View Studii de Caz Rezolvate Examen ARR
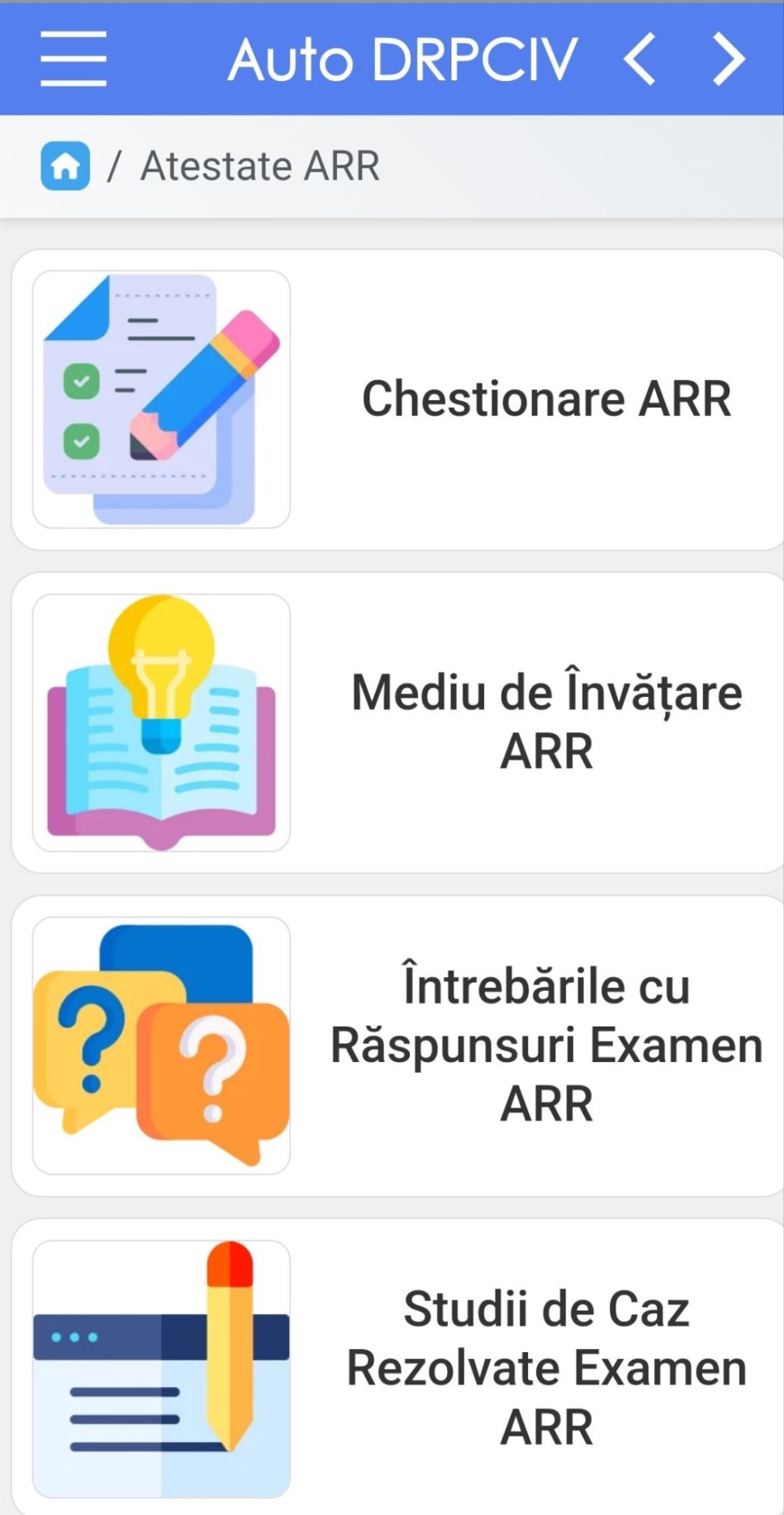The image size is (784, 1515). [397, 1368]
